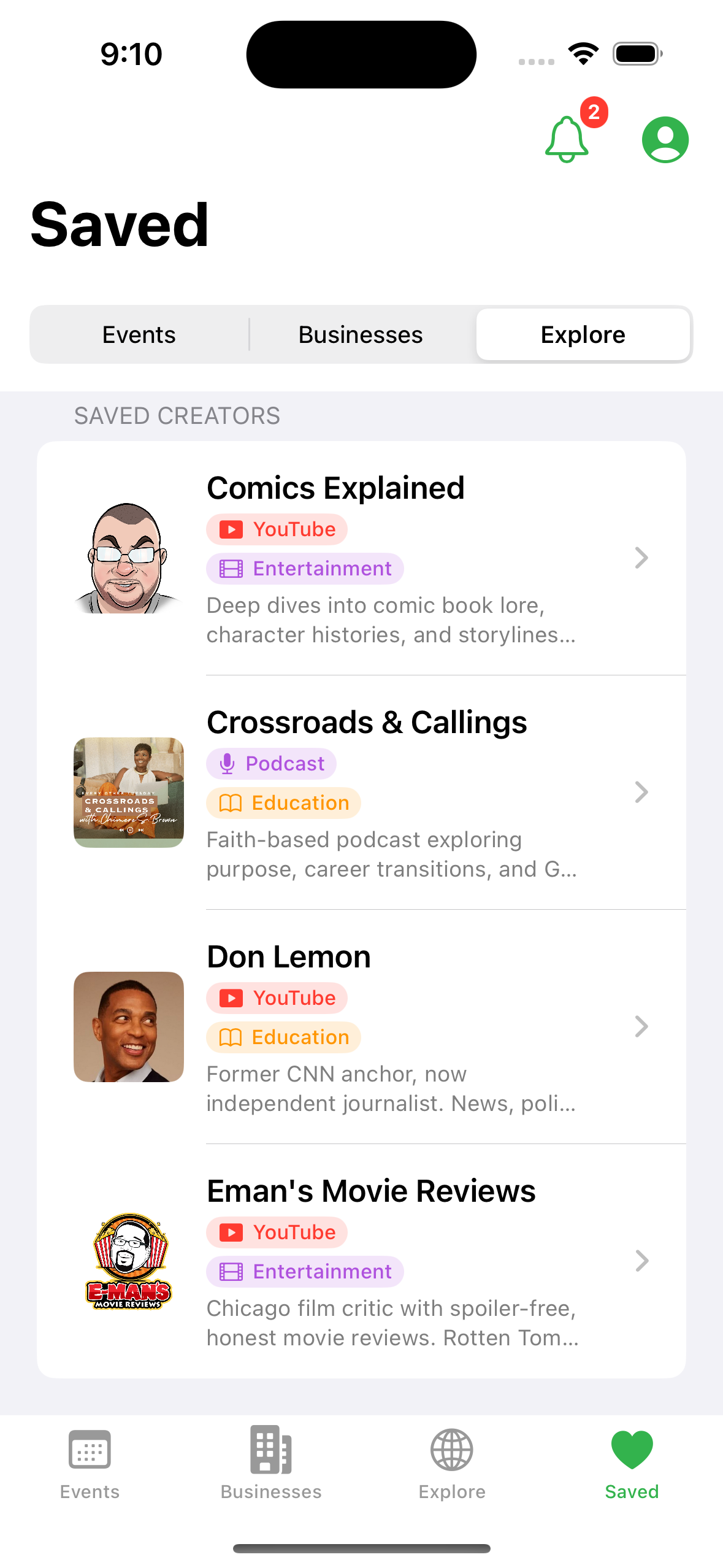Switch to the Businesses segment under Saved
This screenshot has width=723, height=1568.
(361, 335)
